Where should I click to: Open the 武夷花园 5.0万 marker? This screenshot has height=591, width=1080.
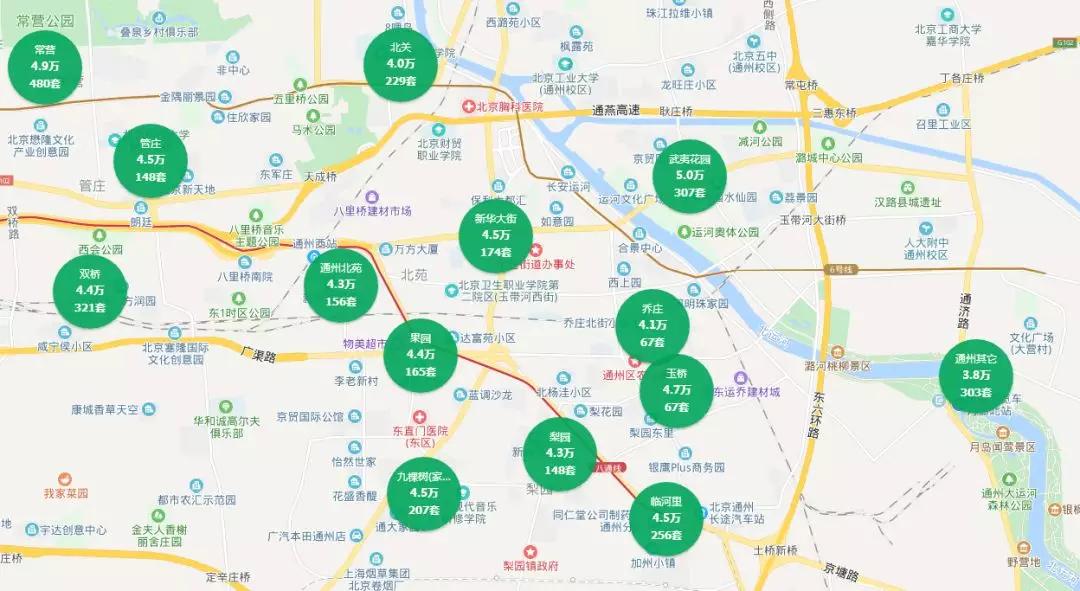coord(689,175)
